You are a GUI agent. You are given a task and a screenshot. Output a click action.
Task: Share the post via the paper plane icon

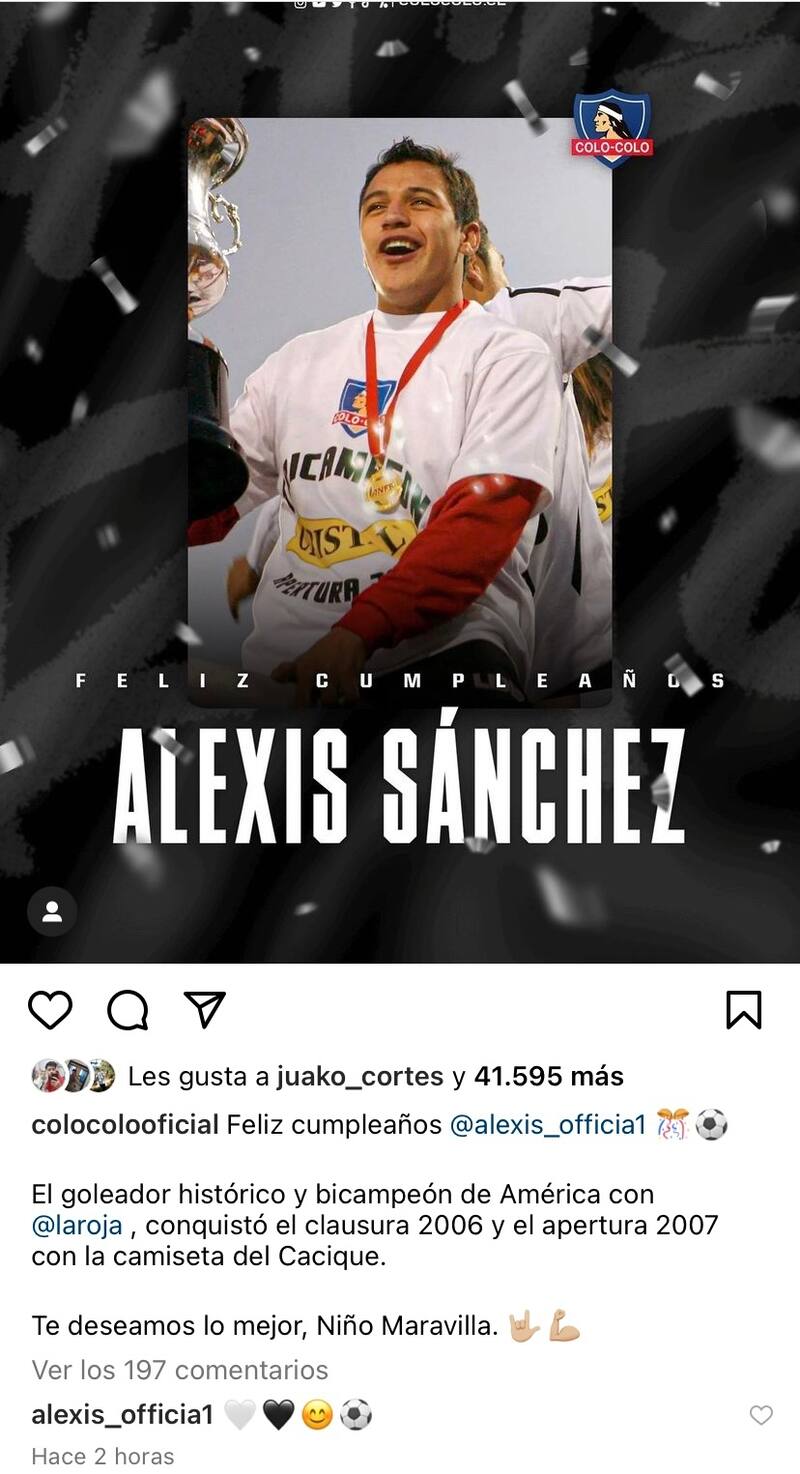pos(205,1010)
